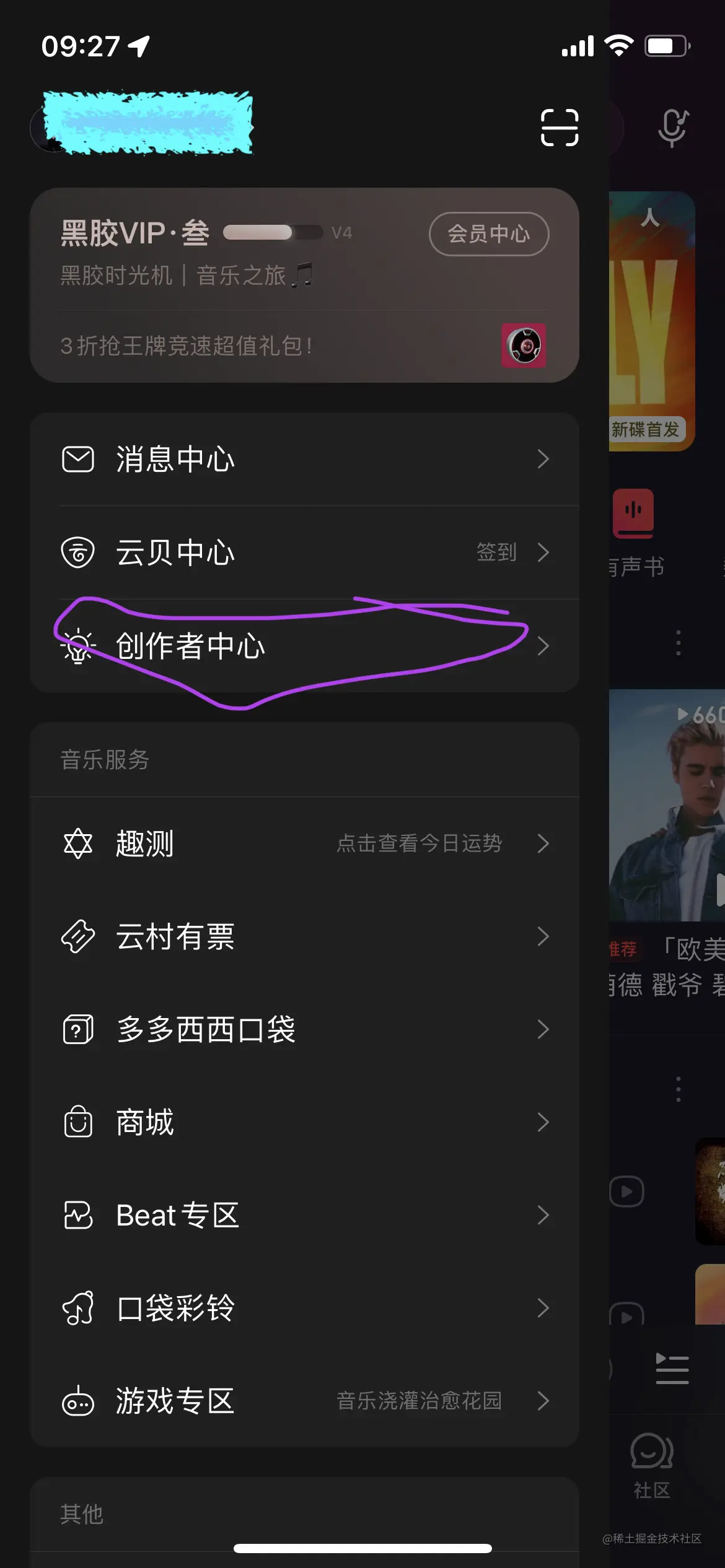Image resolution: width=725 pixels, height=1568 pixels.
Task: Open 口袋彩铃 ringtones
Action: click(x=304, y=1308)
